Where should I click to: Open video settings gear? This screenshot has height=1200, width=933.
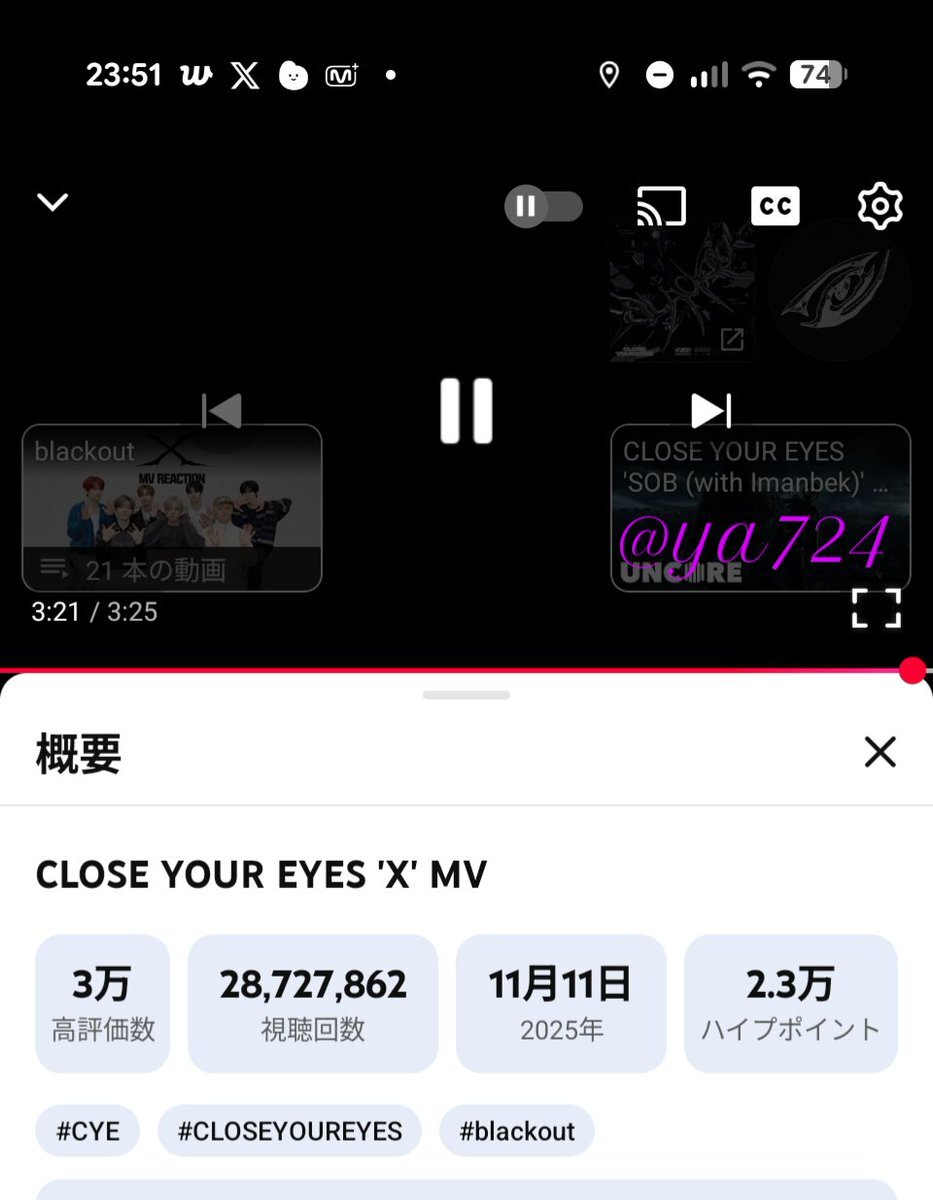coord(880,206)
